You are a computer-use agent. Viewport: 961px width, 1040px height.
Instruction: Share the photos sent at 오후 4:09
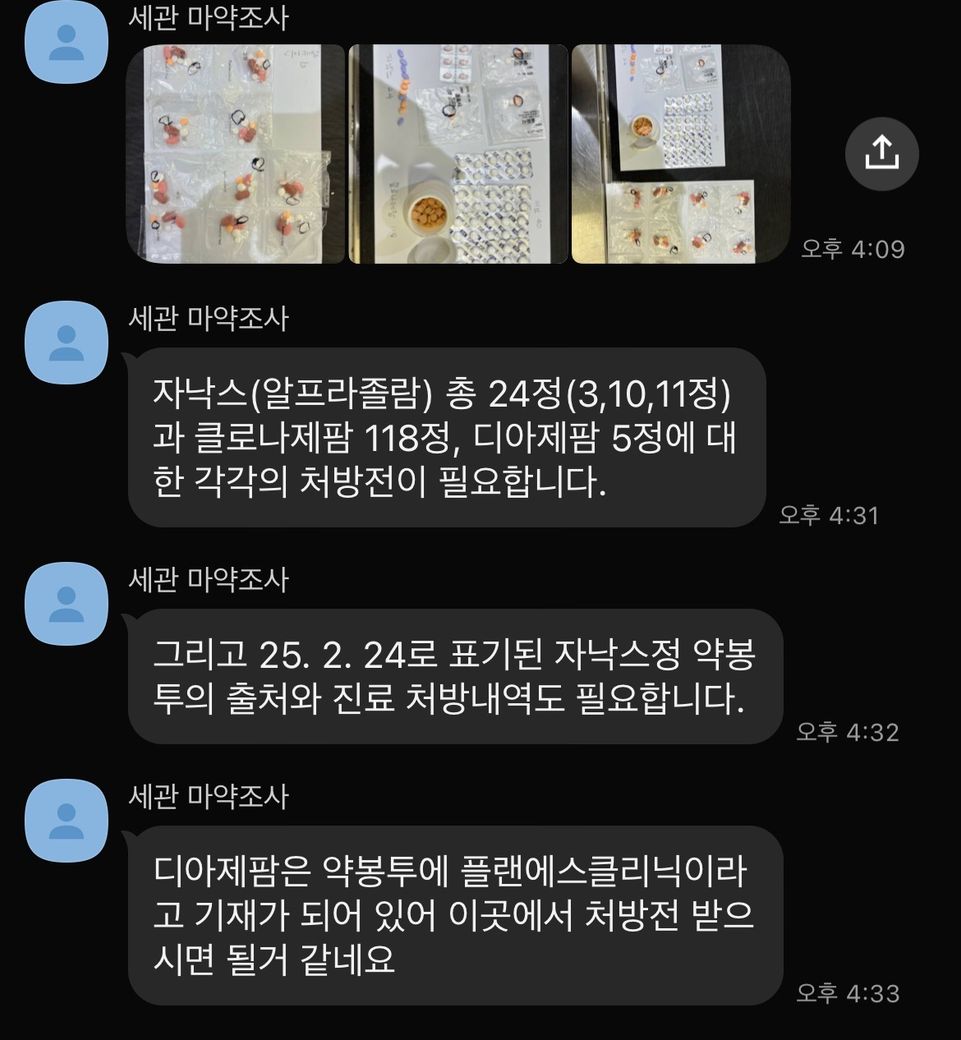(x=881, y=154)
